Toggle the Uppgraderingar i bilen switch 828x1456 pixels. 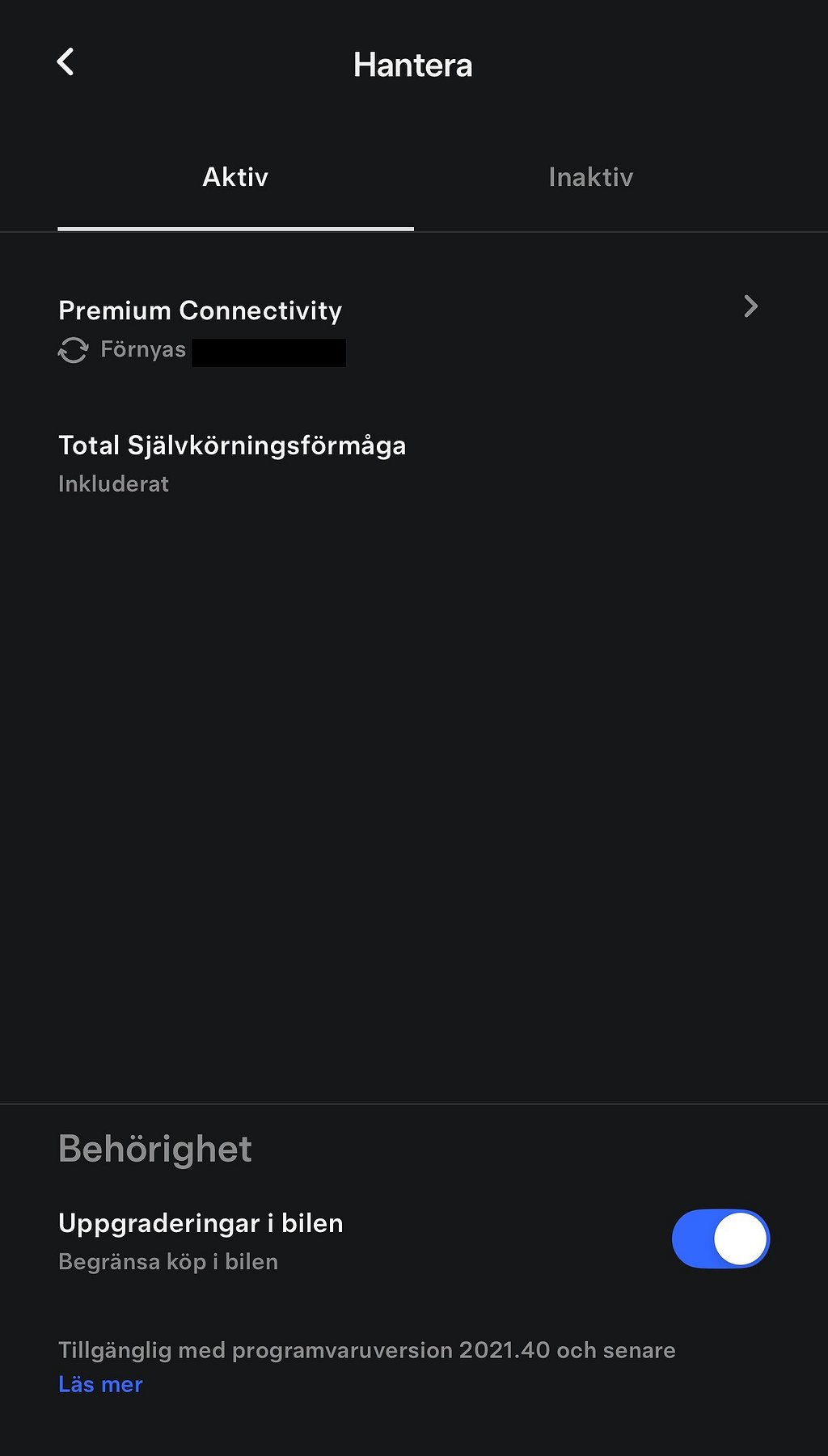click(x=720, y=1239)
